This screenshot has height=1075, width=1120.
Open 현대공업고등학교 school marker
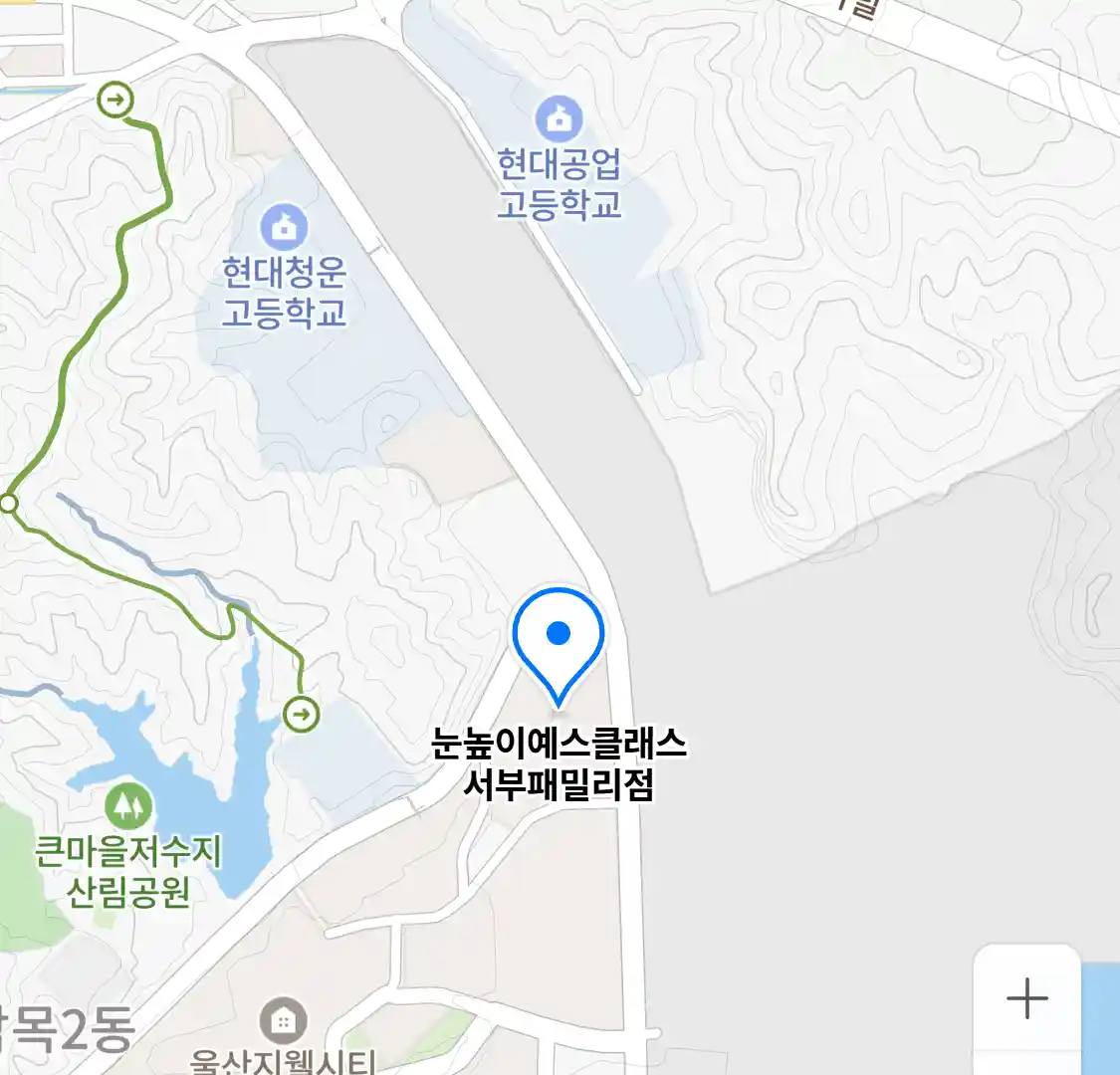560,120
